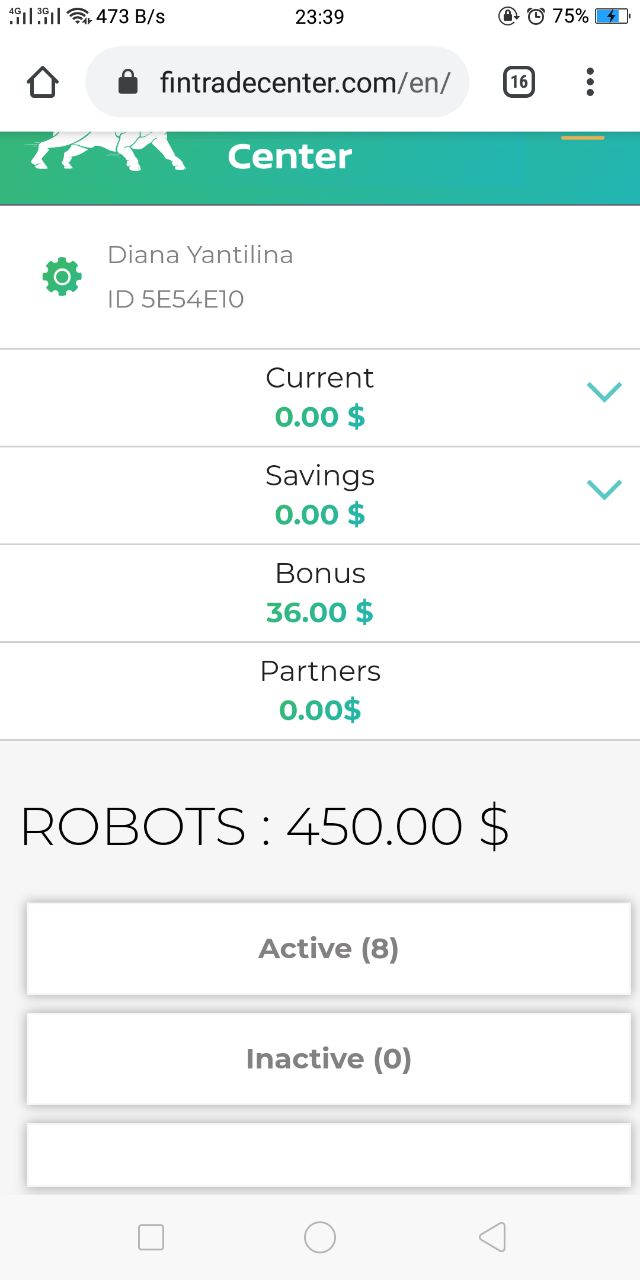Go back using the system back button
640x1280 pixels.
[492, 1237]
